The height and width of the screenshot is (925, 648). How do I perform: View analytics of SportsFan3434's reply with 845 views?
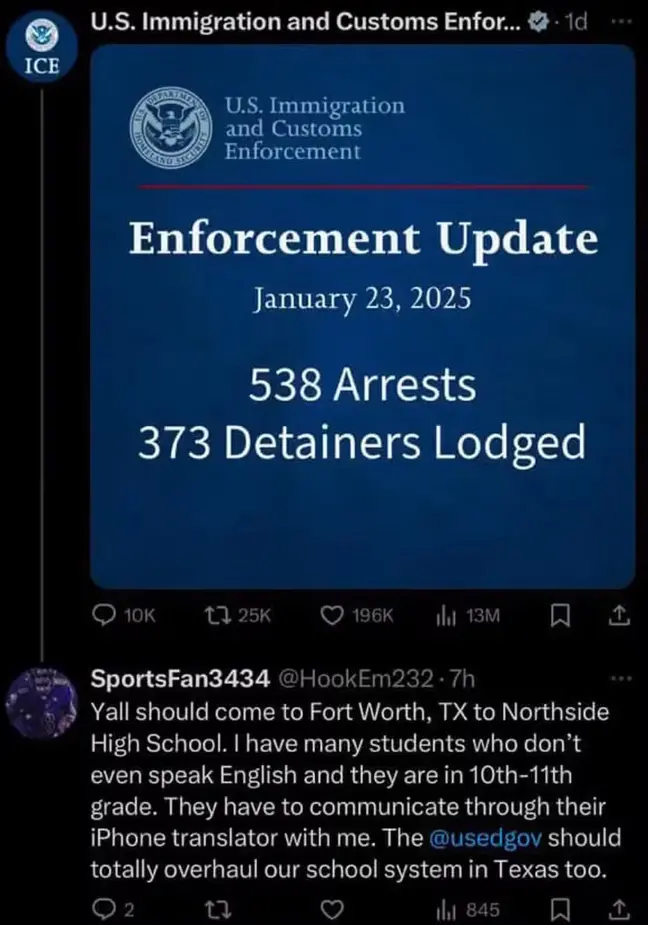[x=445, y=908]
